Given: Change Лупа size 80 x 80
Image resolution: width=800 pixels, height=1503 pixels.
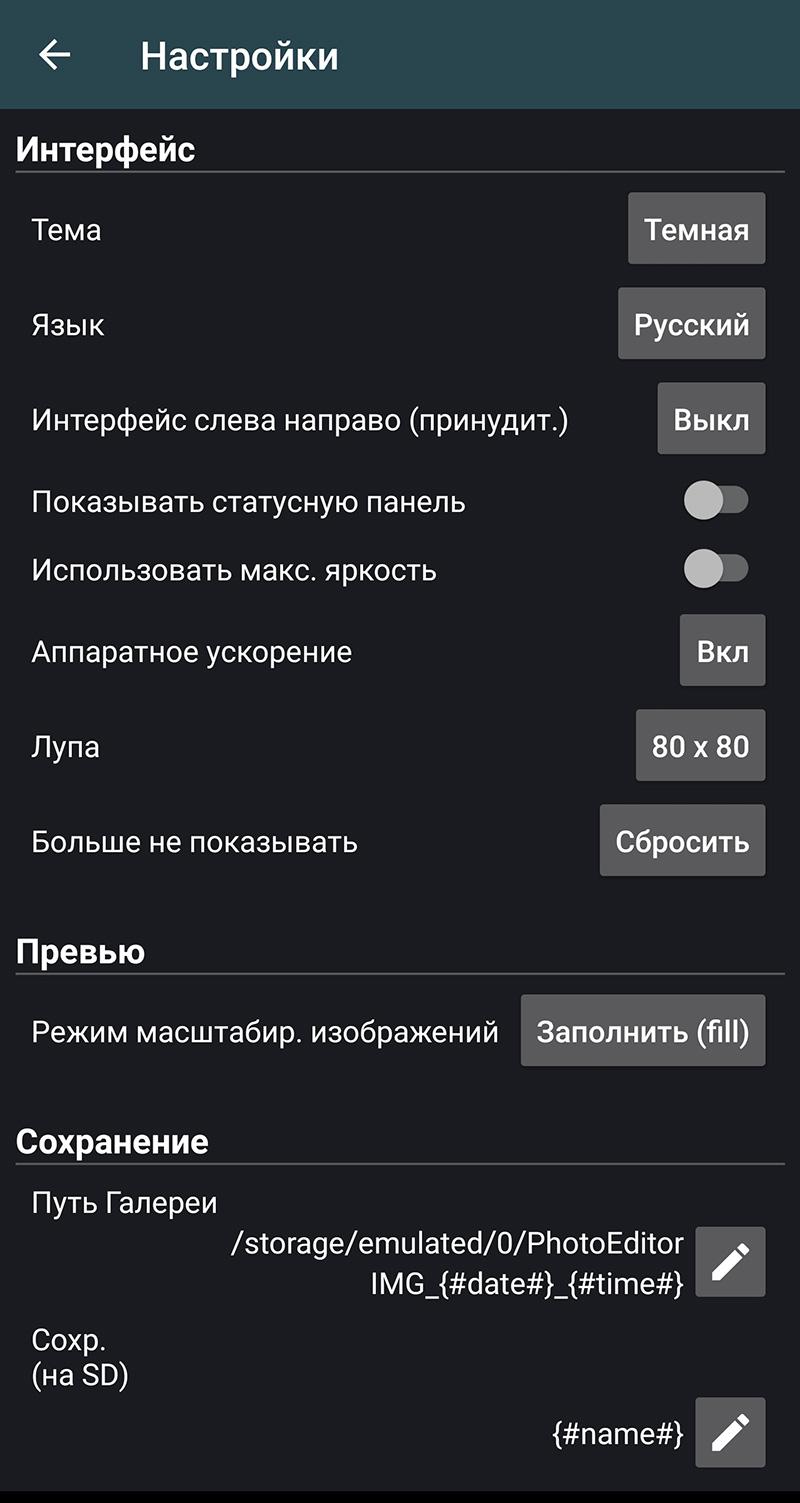Looking at the screenshot, I should tap(700, 747).
